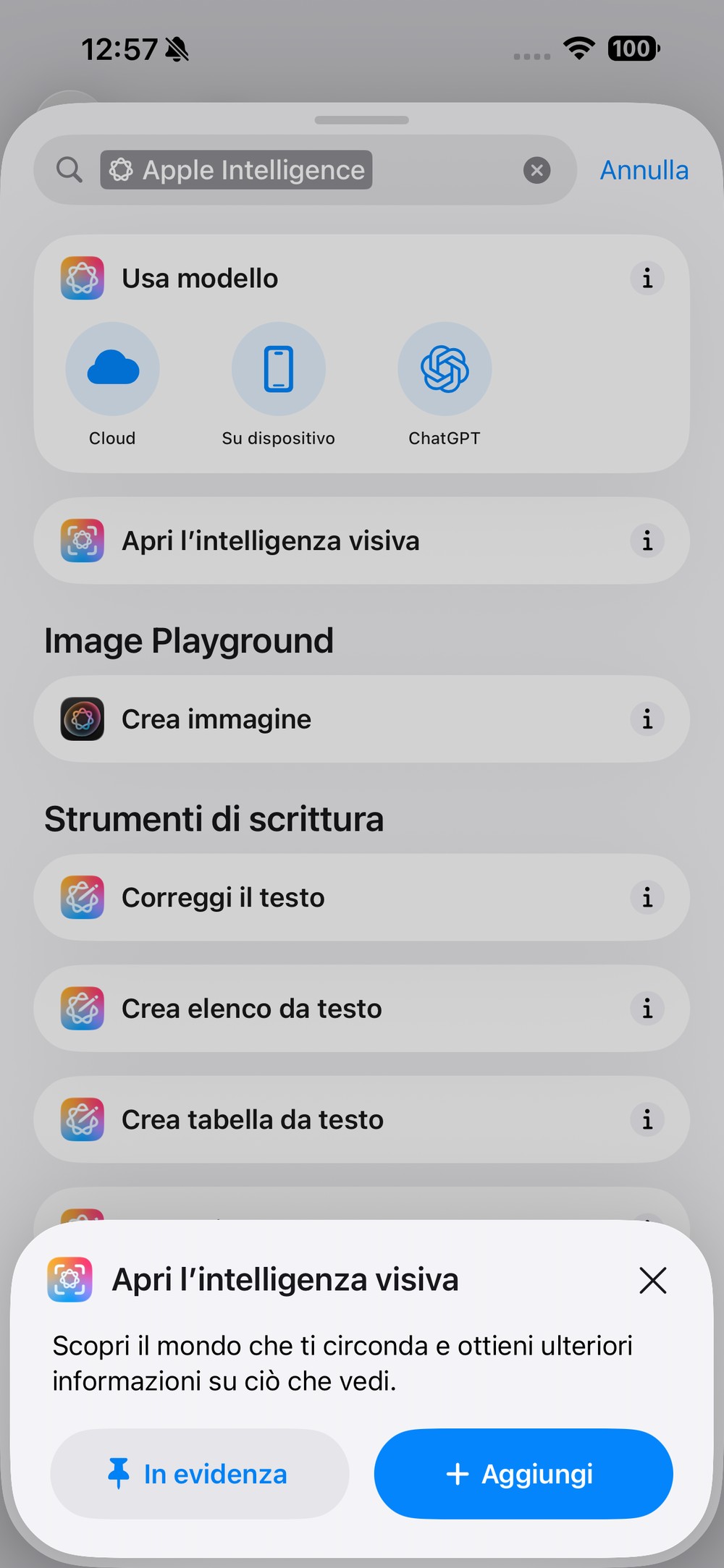724x1568 pixels.
Task: Pin the action with In evidenza
Action: coord(200,1473)
